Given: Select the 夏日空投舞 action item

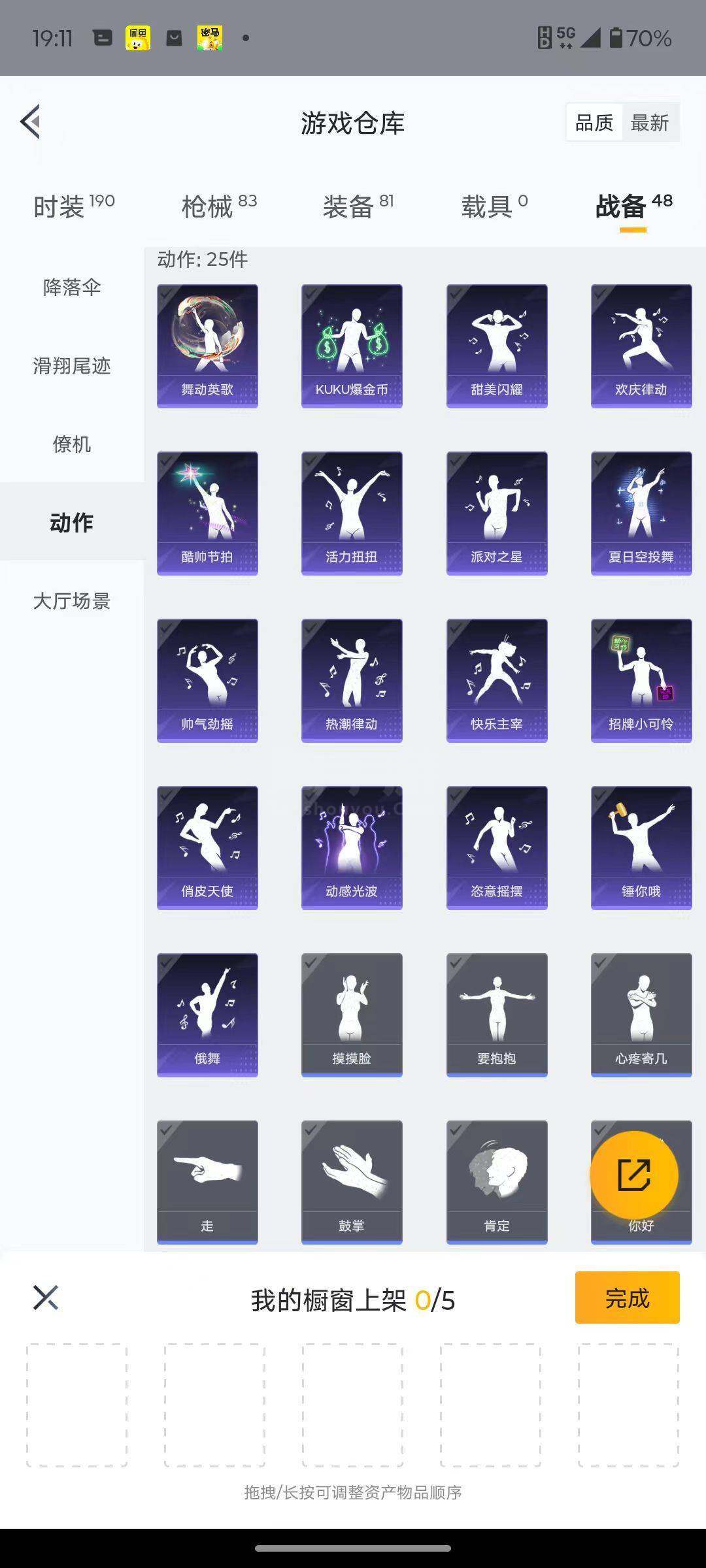Looking at the screenshot, I should (x=641, y=513).
